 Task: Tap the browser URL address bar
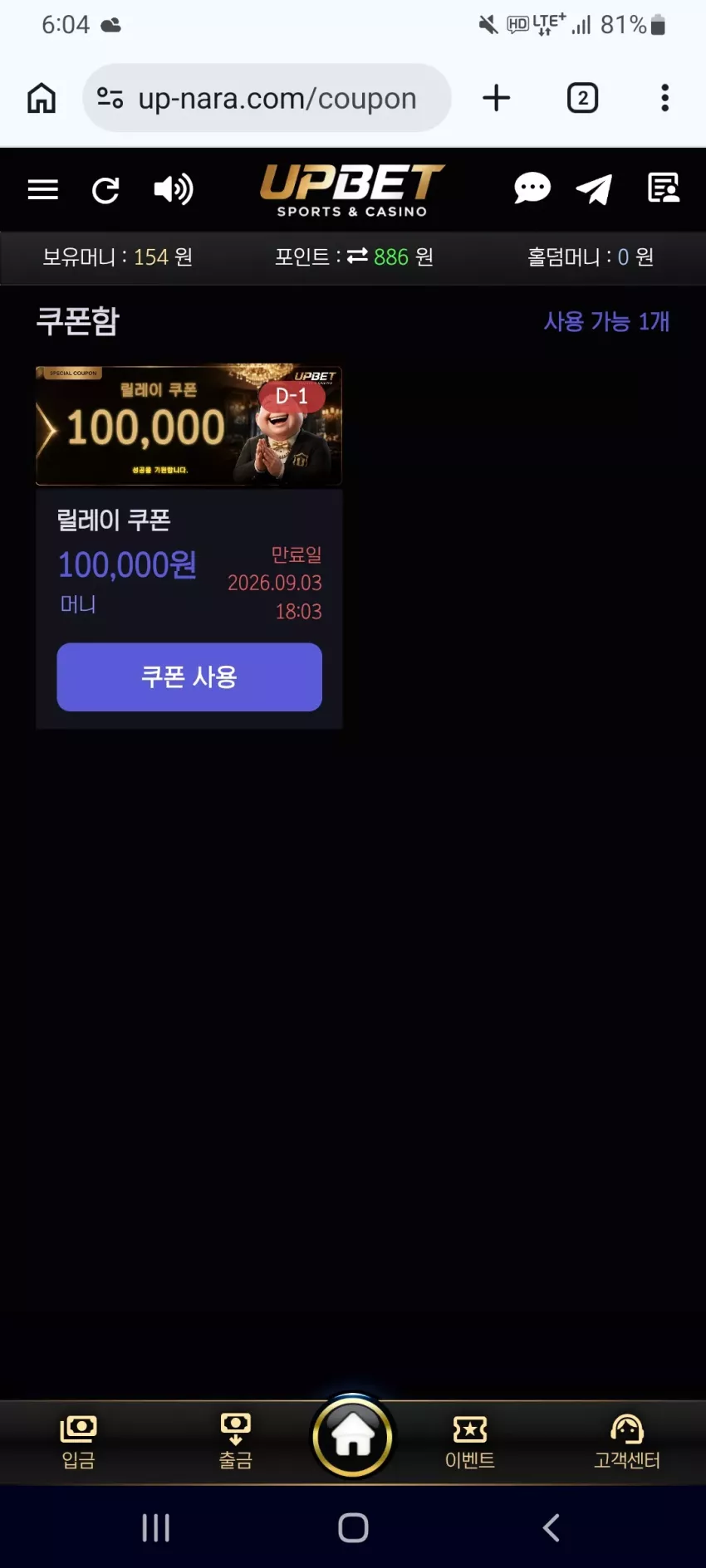click(x=267, y=98)
